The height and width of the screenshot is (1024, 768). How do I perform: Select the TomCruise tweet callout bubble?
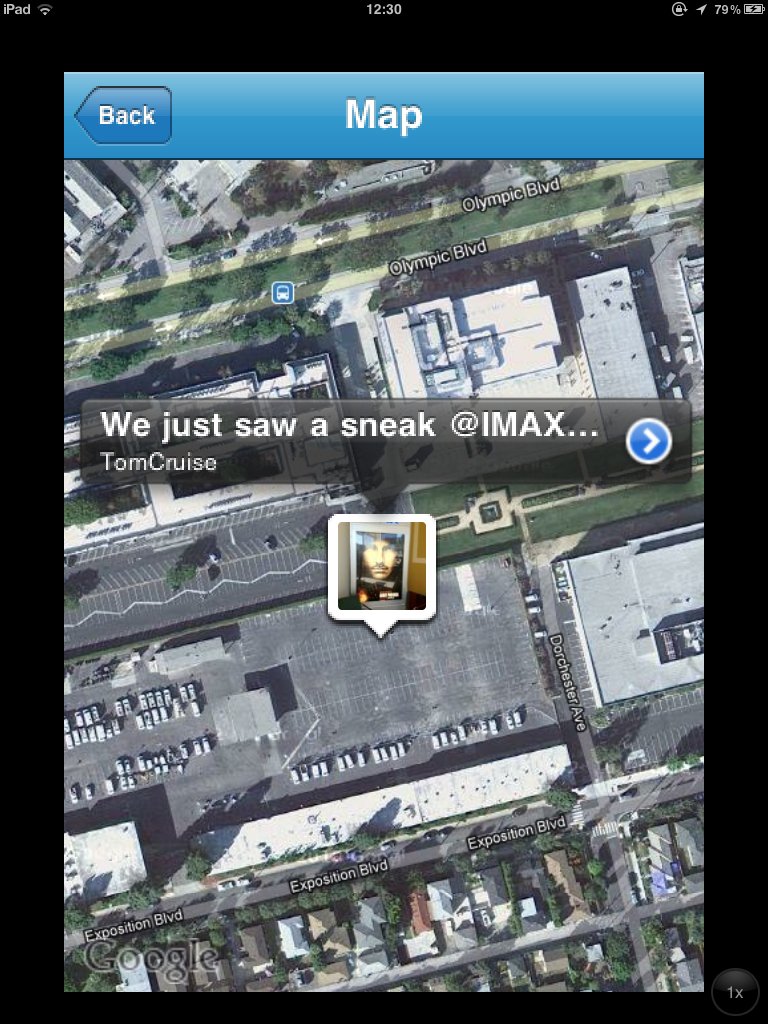point(350,441)
